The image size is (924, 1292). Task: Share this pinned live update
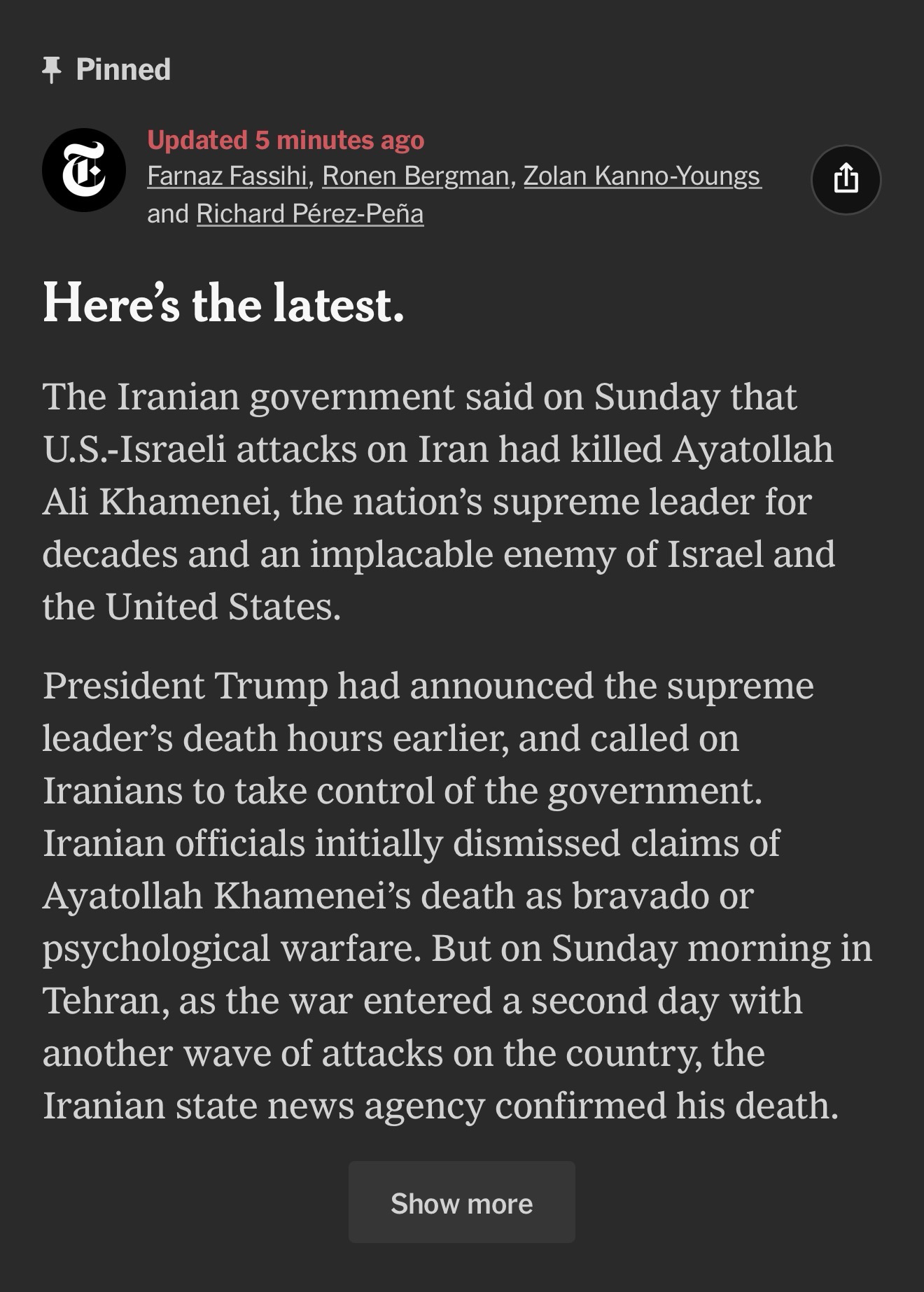(x=846, y=179)
